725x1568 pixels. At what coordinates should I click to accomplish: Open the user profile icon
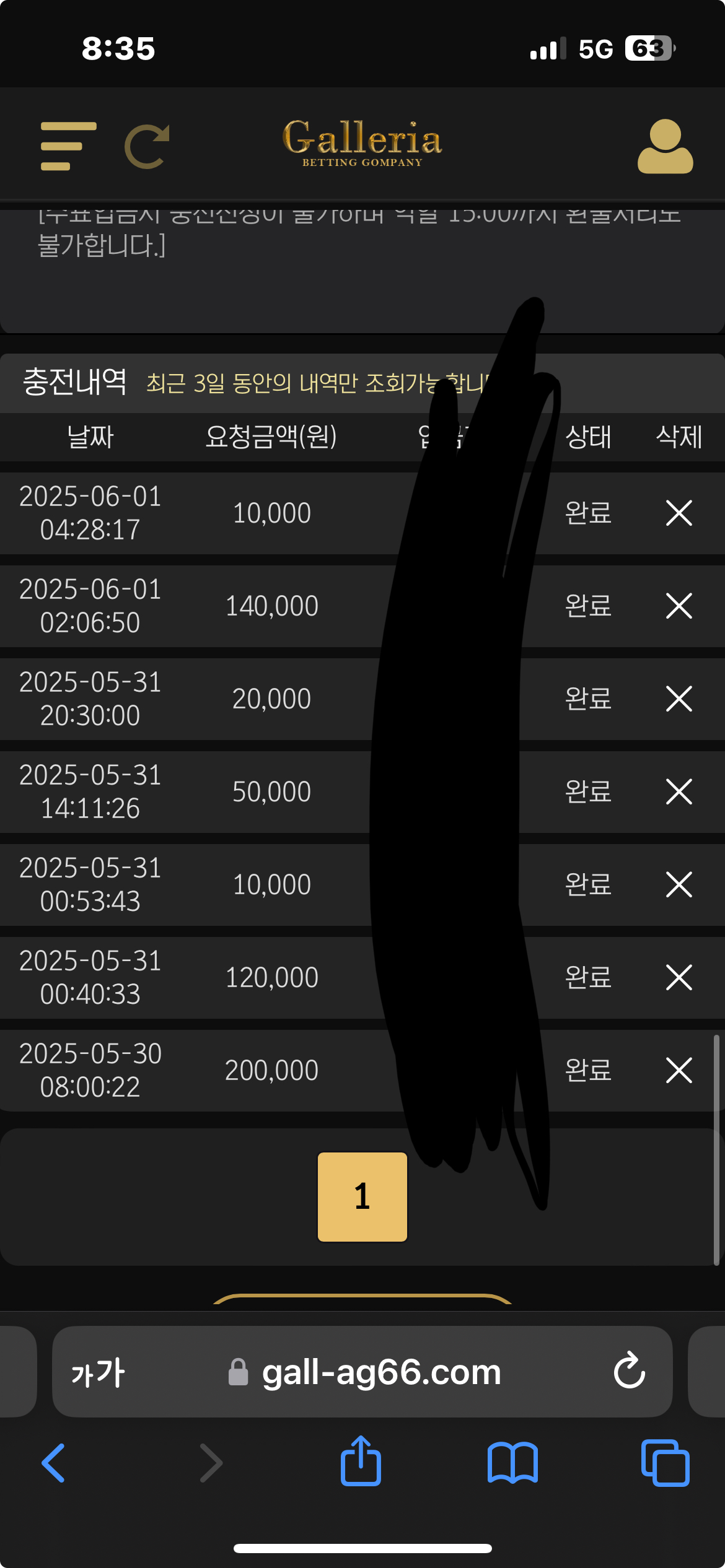click(665, 146)
